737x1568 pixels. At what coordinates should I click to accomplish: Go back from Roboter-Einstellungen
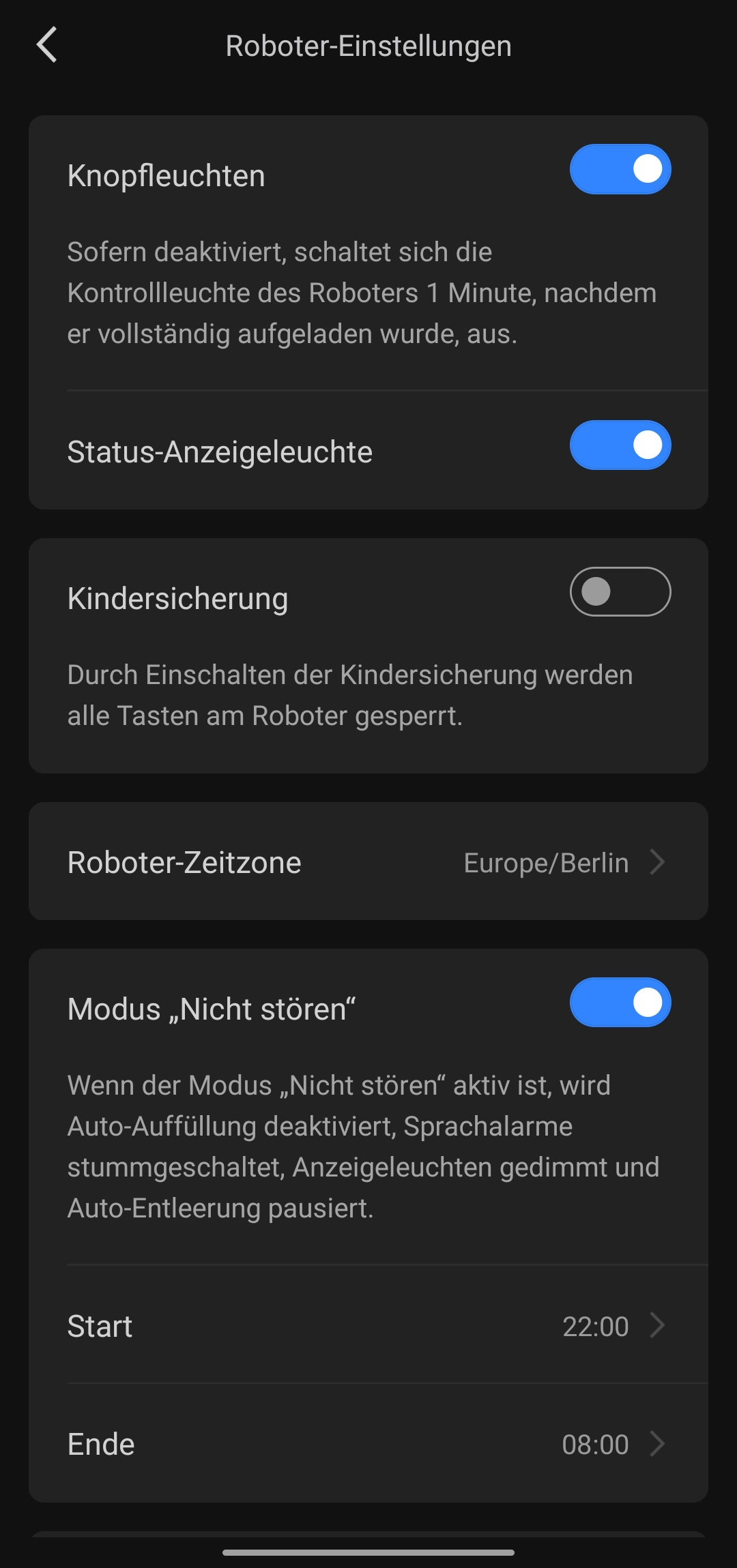click(46, 46)
